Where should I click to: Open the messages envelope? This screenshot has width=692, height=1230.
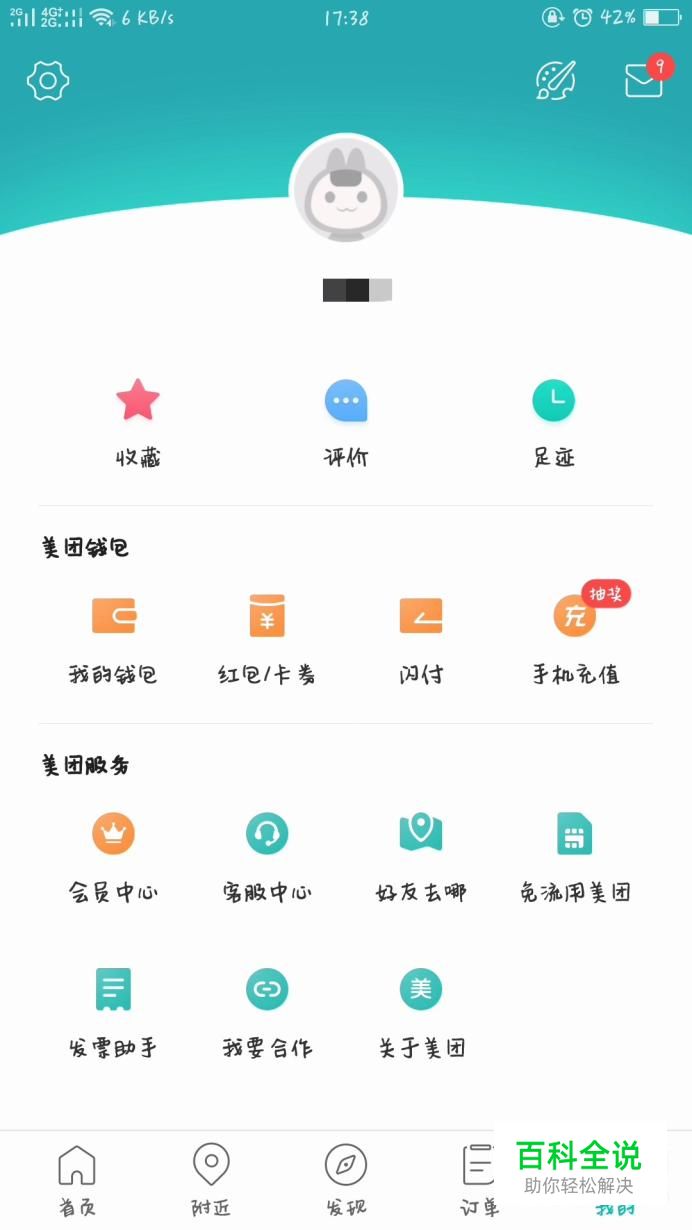pos(645,80)
